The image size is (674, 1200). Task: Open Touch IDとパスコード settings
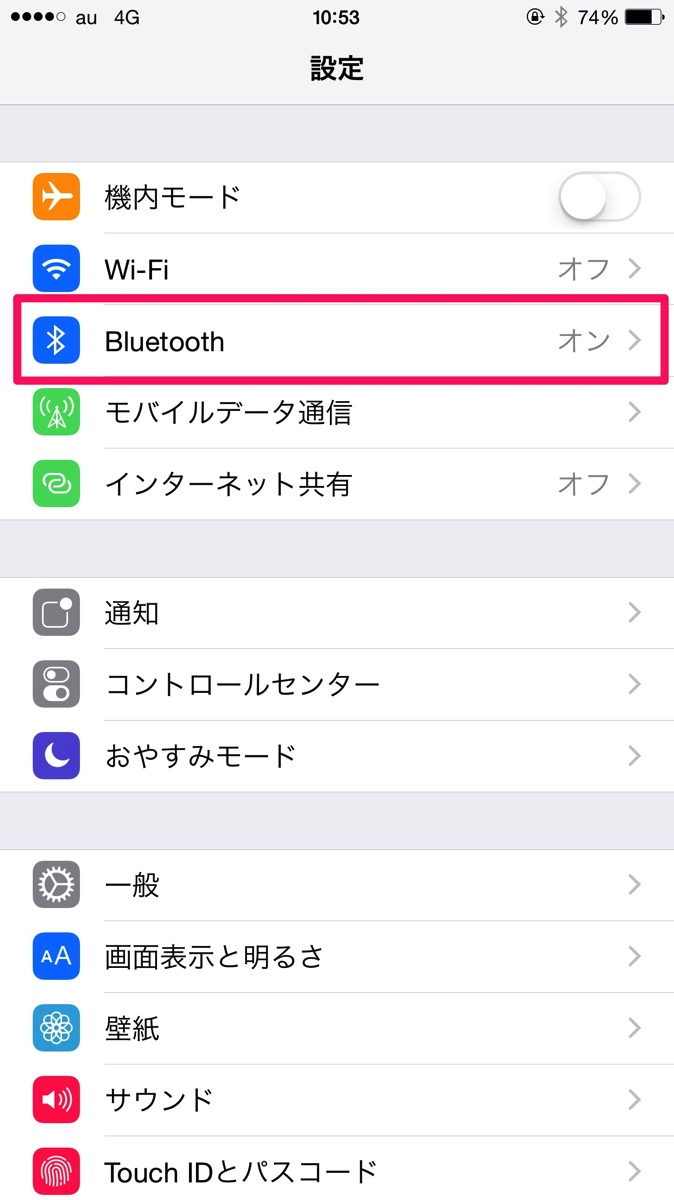tap(337, 1169)
